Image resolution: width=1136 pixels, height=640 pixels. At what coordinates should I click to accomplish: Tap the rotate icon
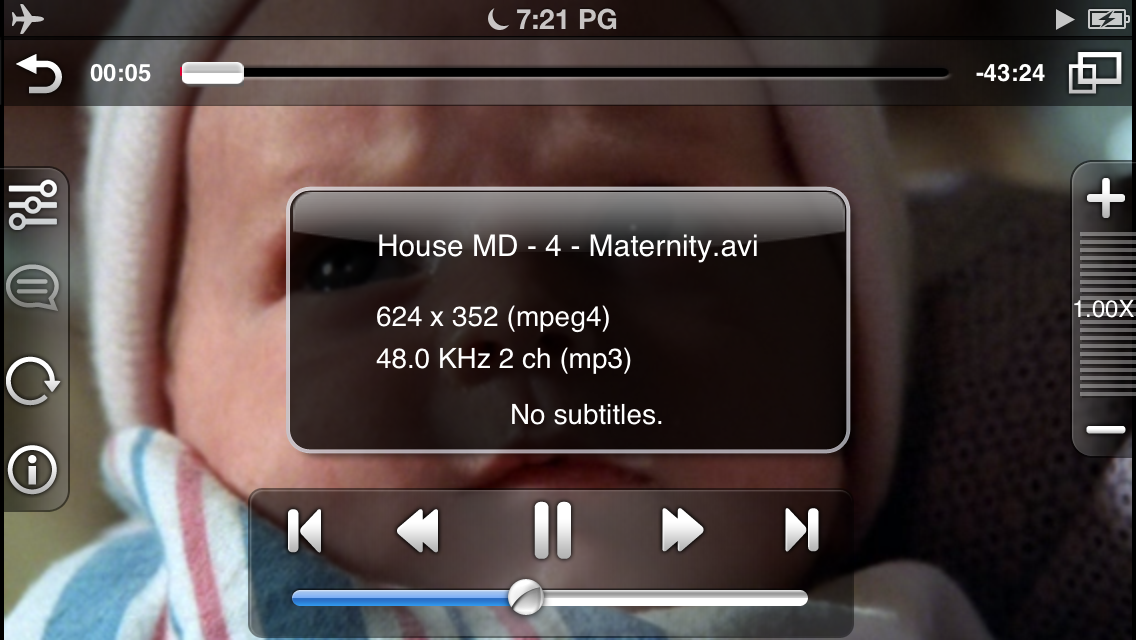(x=33, y=381)
